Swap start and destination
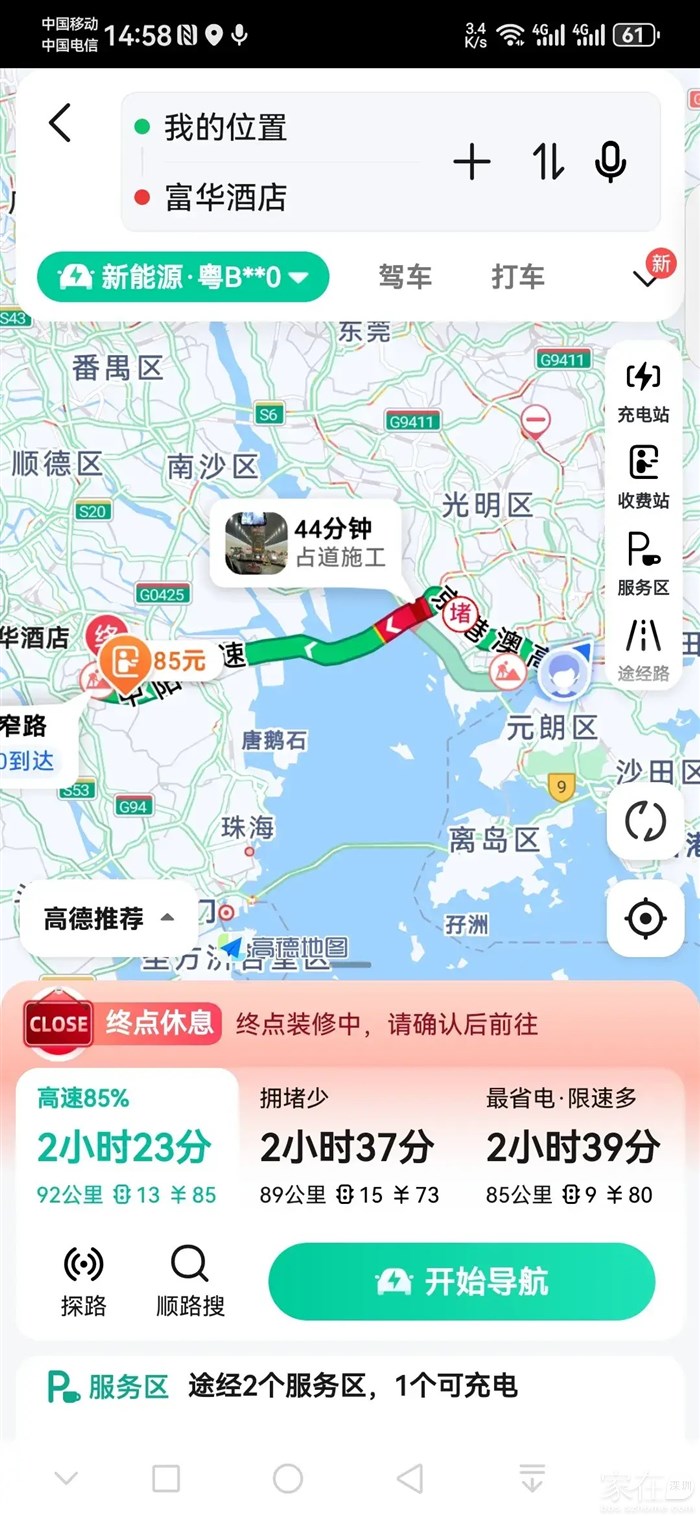This screenshot has height=1516, width=700. [x=547, y=162]
